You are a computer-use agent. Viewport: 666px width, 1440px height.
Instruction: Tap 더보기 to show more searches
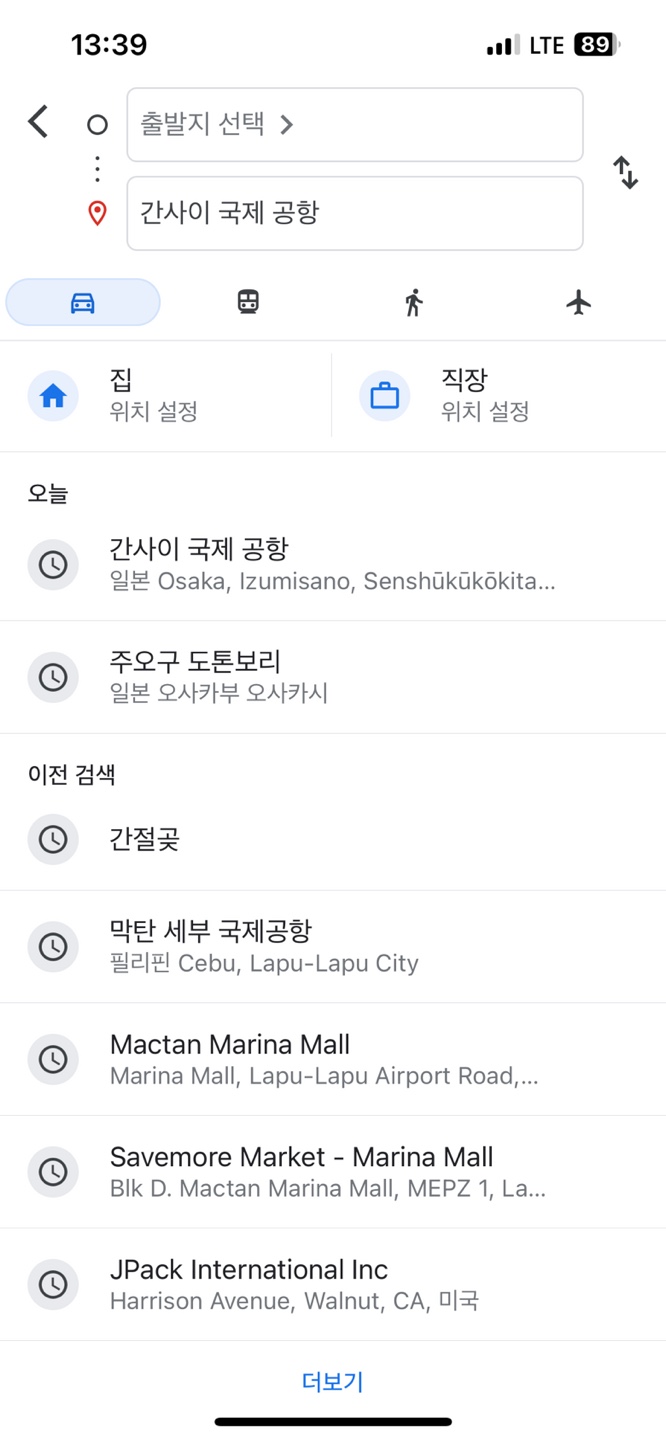click(333, 1382)
